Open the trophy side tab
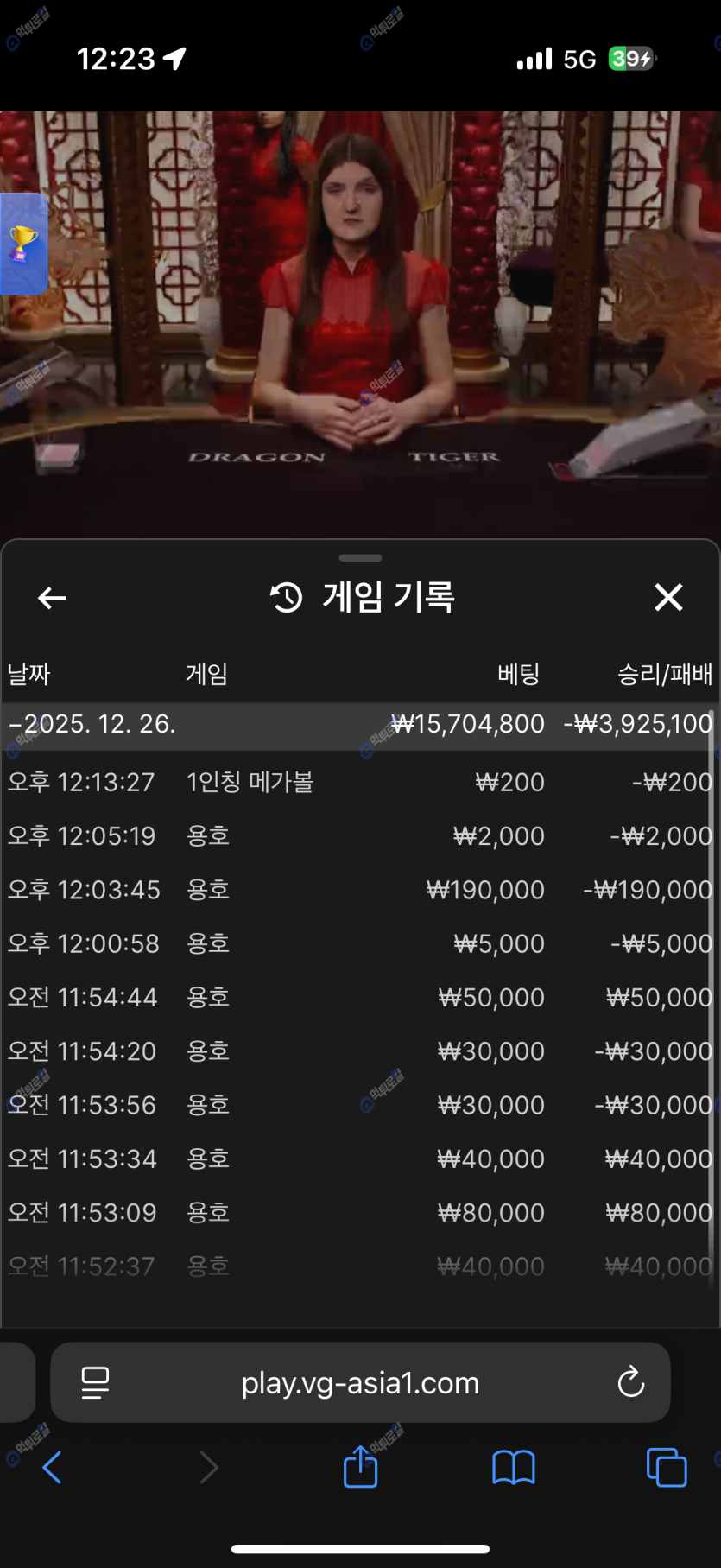The width and height of the screenshot is (721, 1568). point(22,244)
